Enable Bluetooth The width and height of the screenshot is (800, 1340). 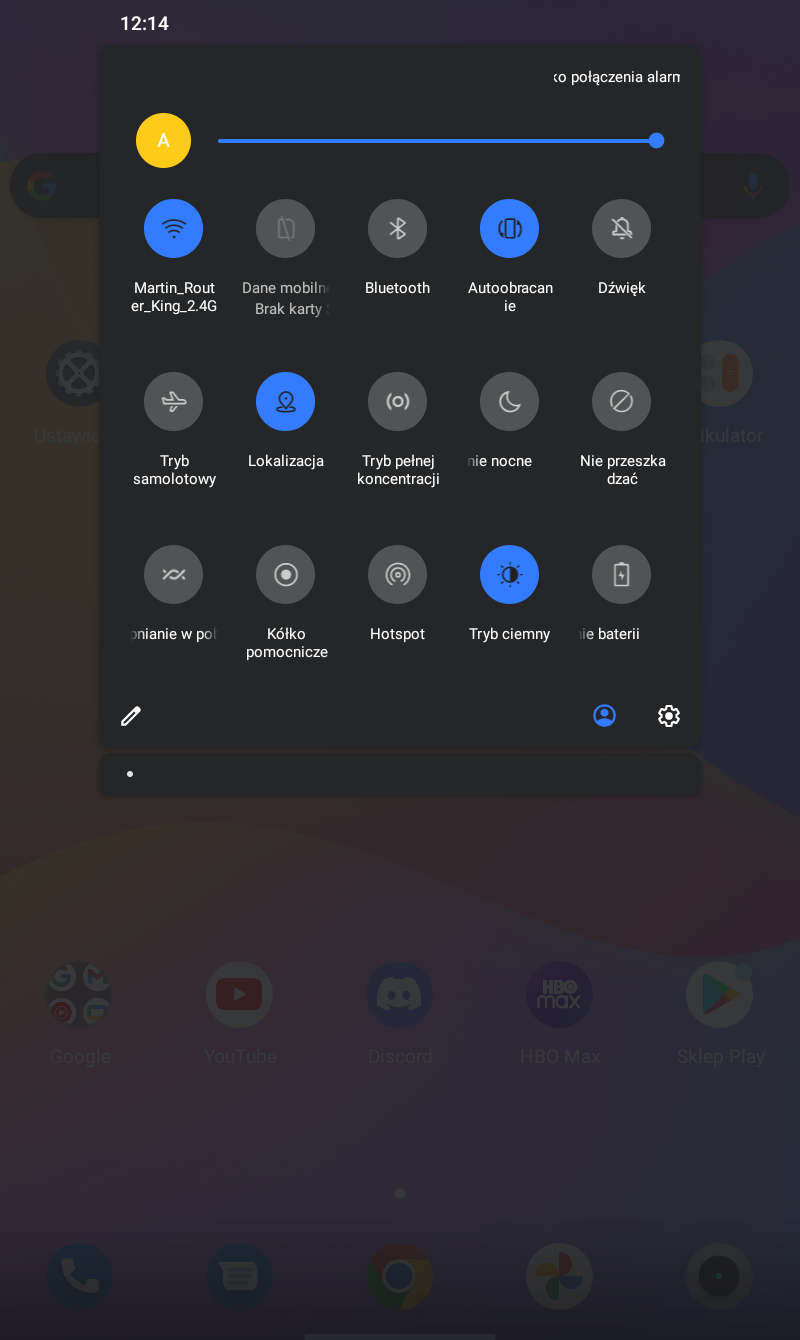pyautogui.click(x=397, y=229)
